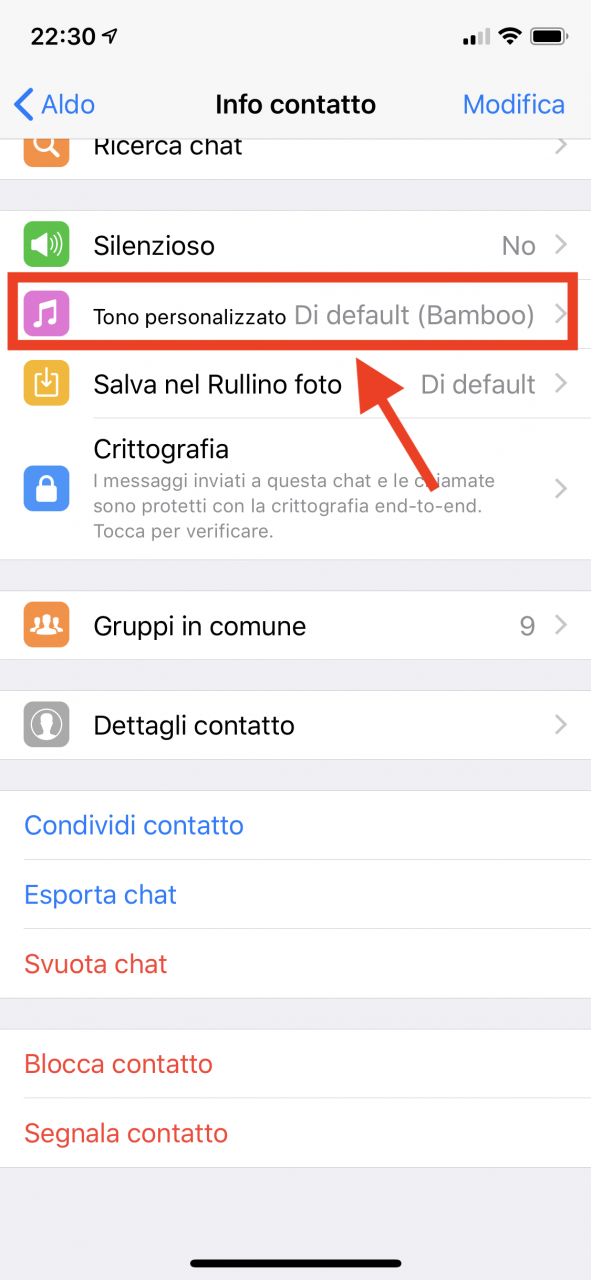The image size is (591, 1280).
Task: Open Ricerca chat
Action: coord(295,150)
